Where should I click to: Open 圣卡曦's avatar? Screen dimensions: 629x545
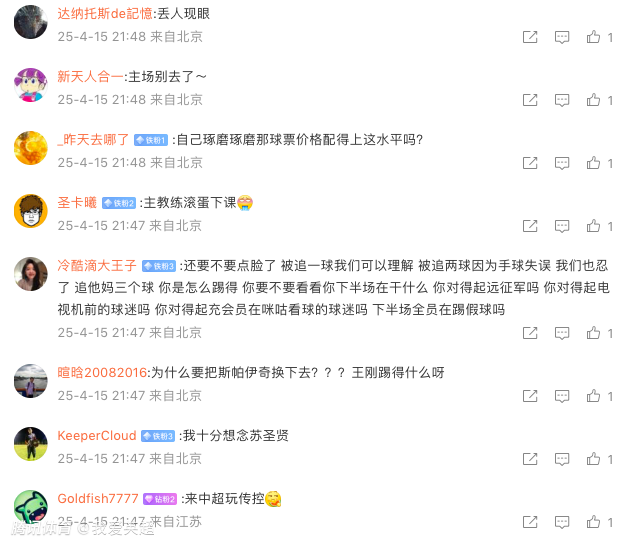[31, 210]
